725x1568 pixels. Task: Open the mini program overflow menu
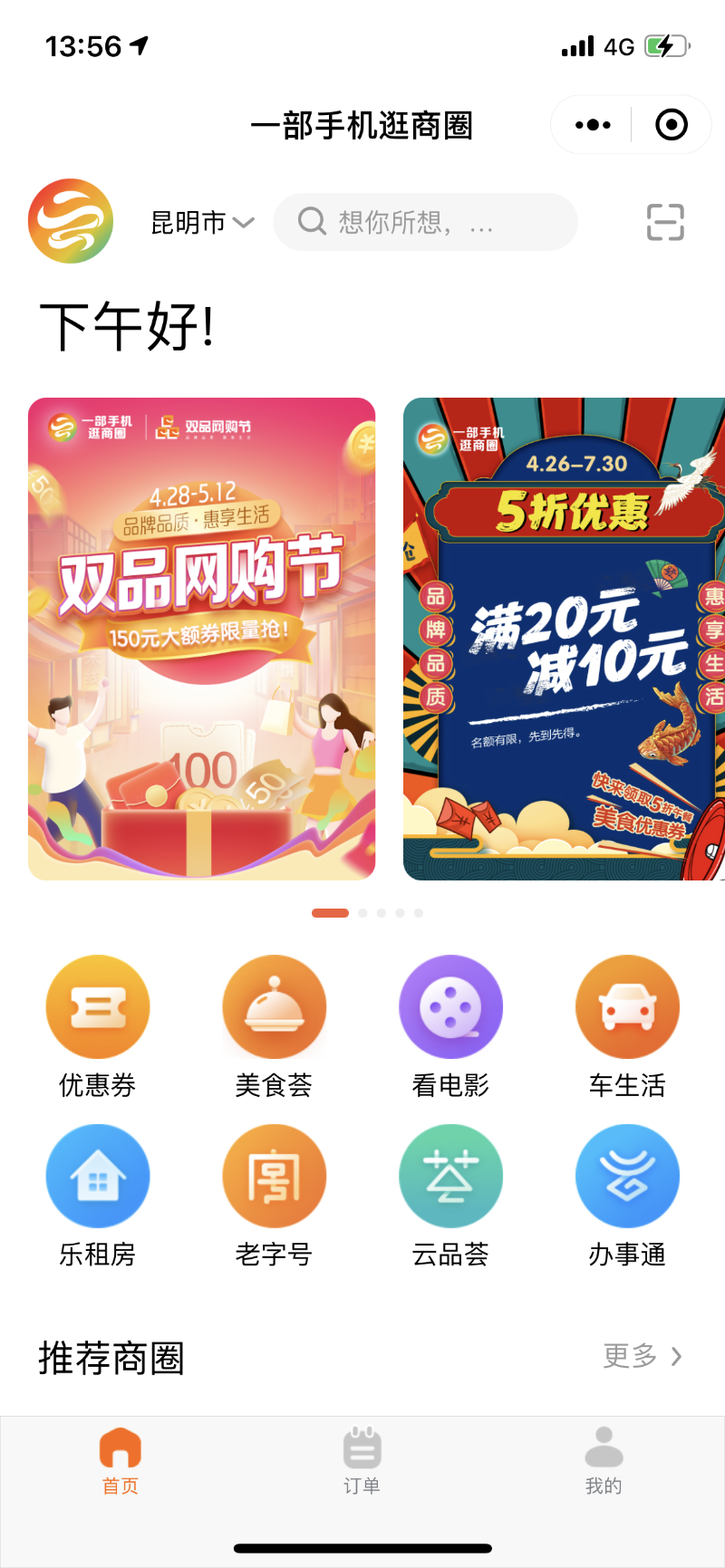pyautogui.click(x=593, y=125)
